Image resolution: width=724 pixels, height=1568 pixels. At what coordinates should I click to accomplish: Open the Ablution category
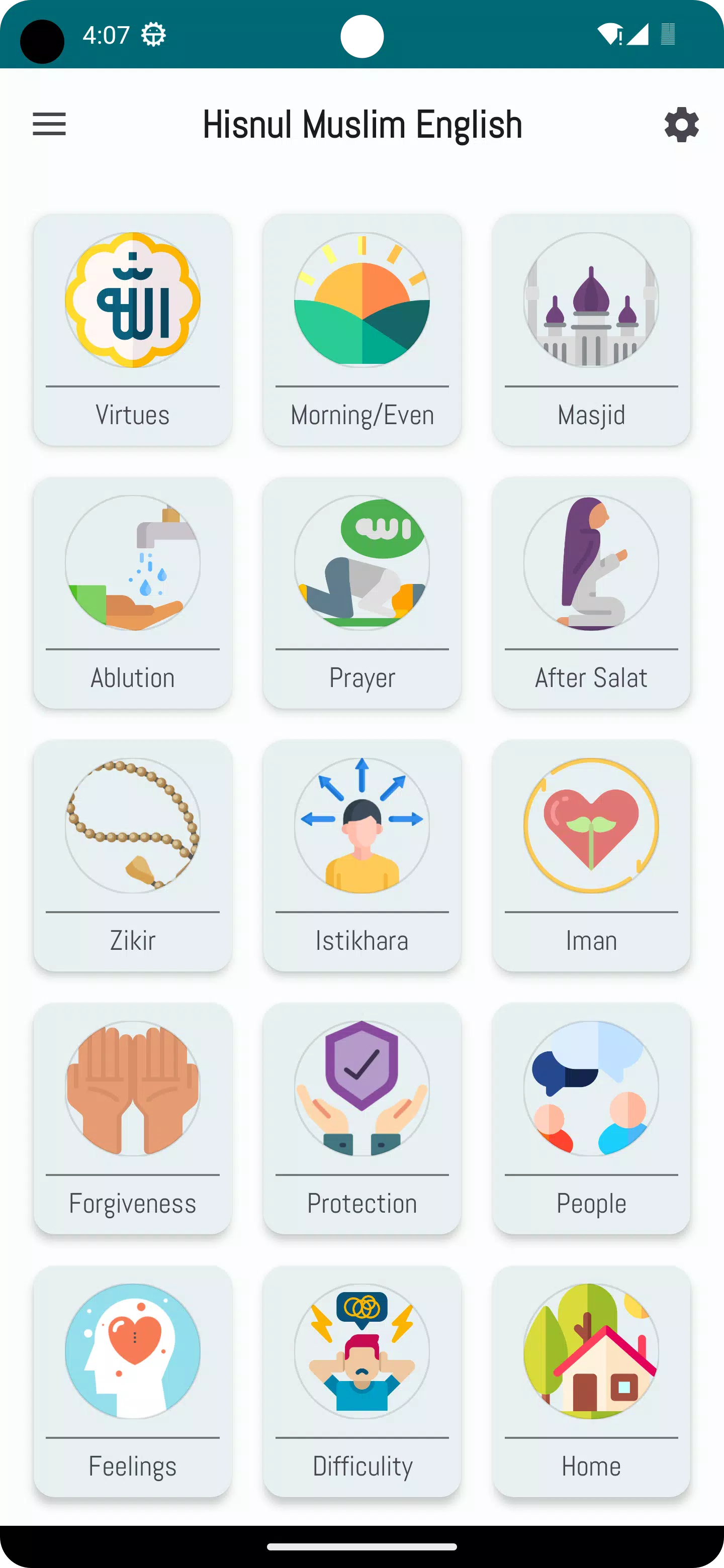coord(133,593)
